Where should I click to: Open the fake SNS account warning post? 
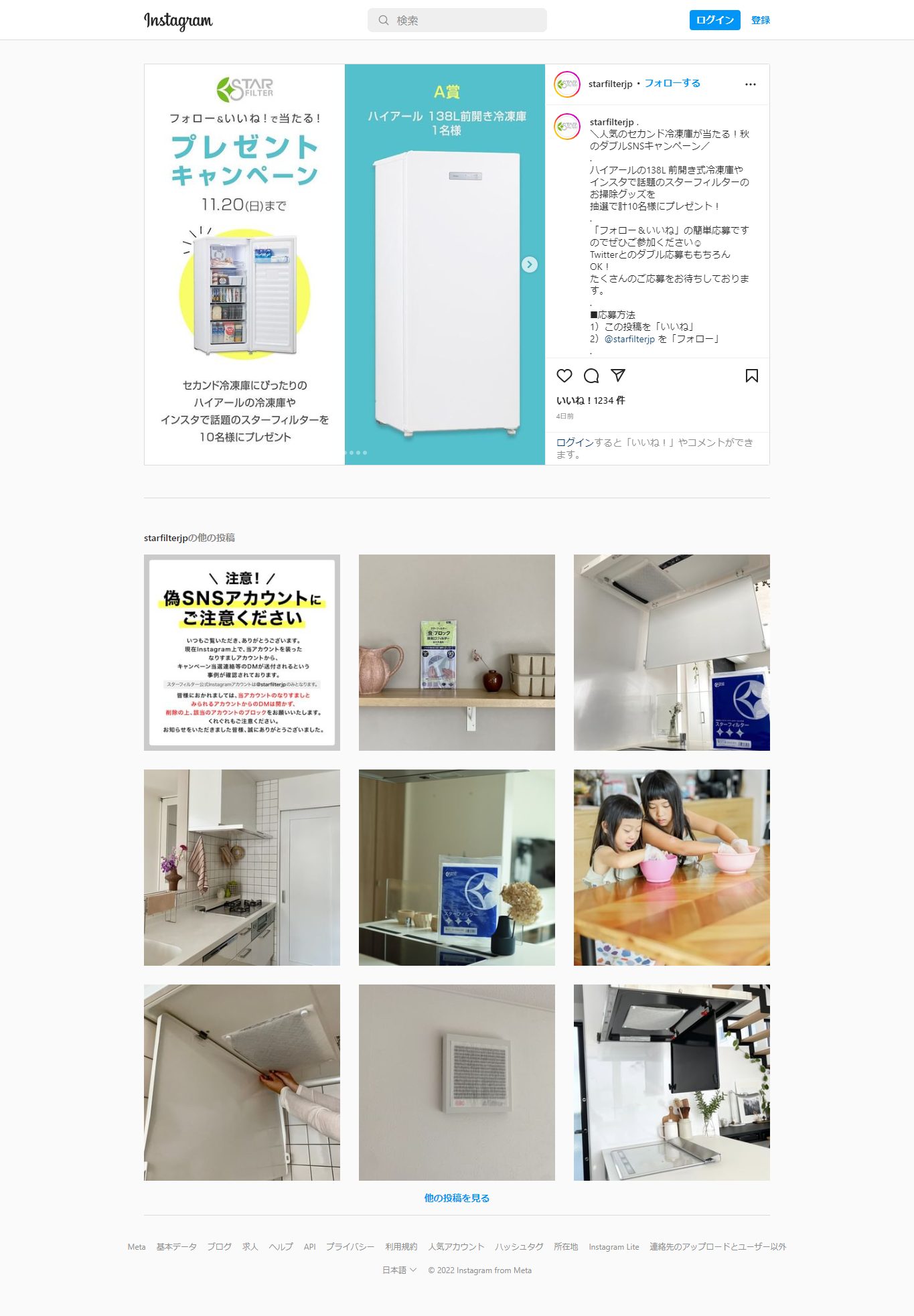pos(242,652)
